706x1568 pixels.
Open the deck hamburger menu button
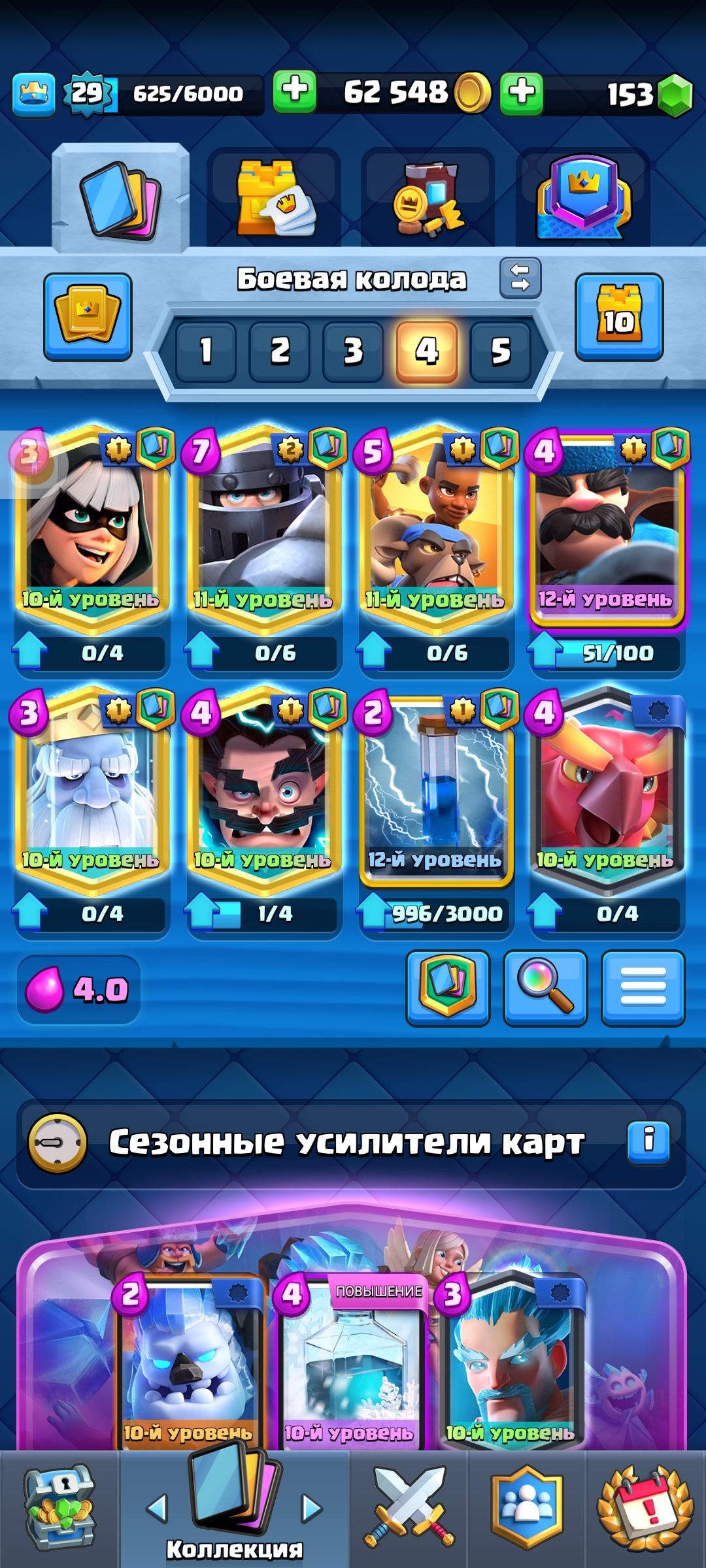643,988
